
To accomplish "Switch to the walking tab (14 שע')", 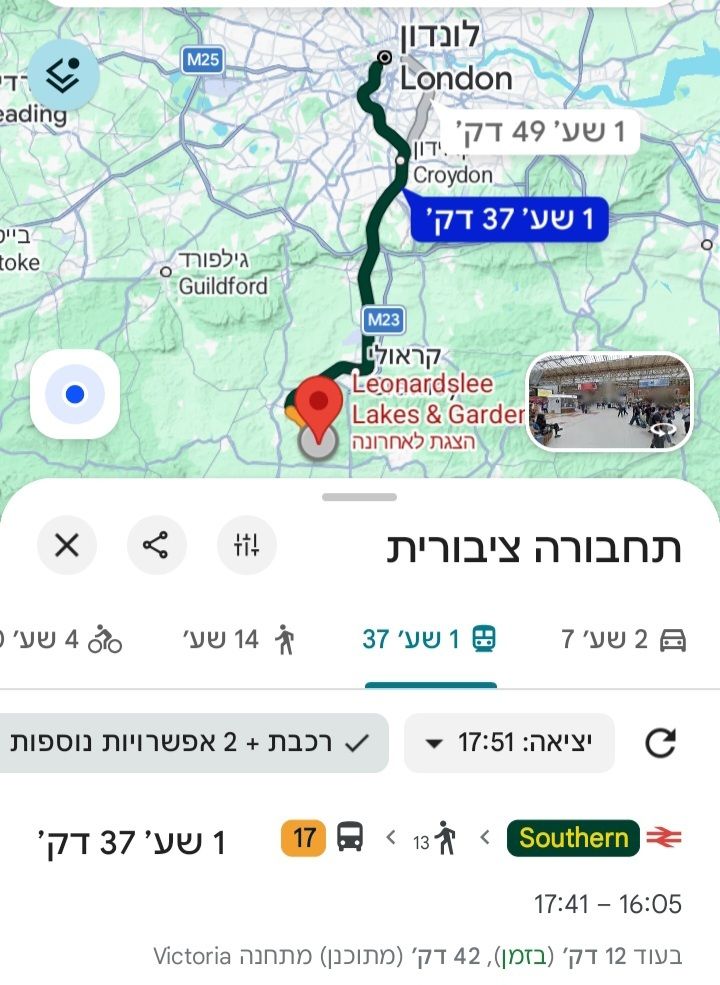I will (x=239, y=640).
